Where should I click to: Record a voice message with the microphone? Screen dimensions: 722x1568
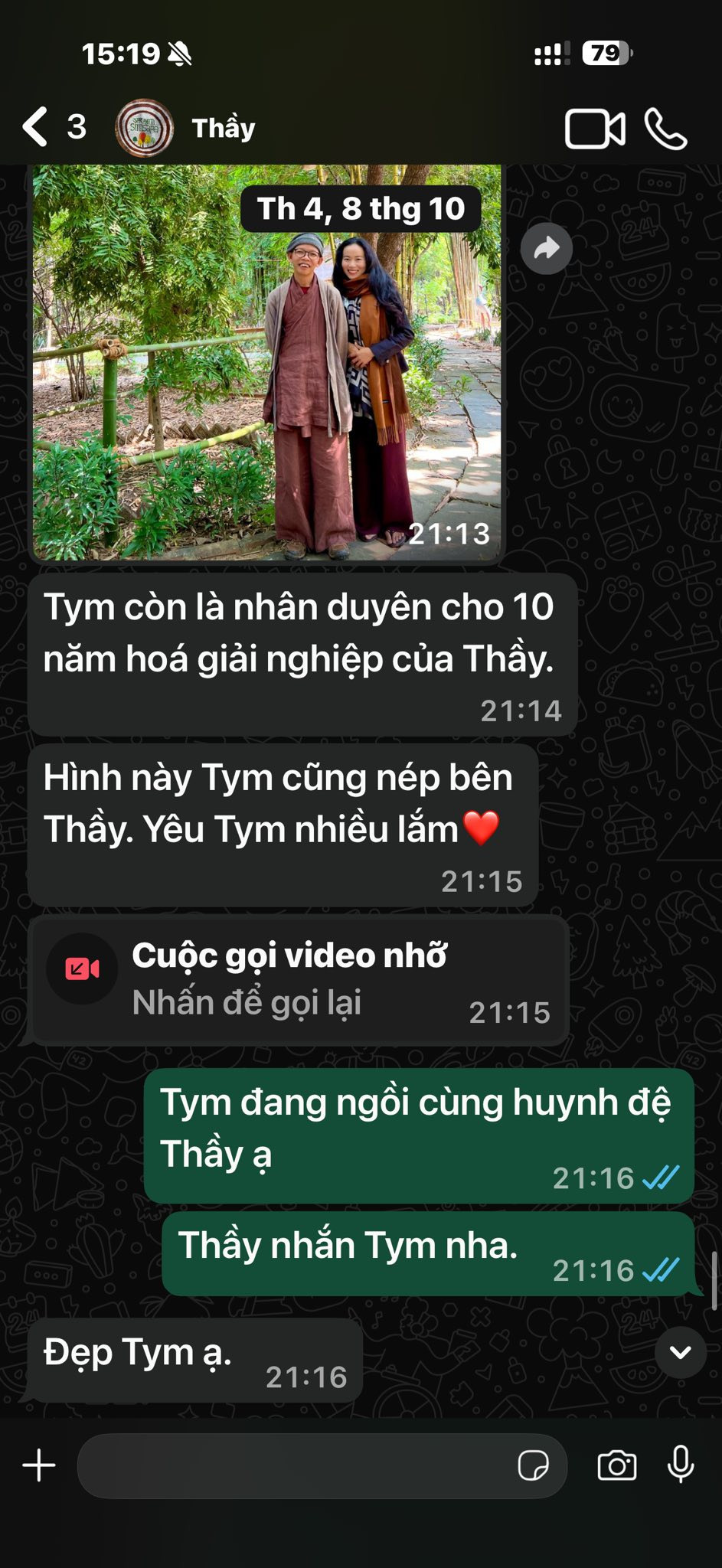click(x=680, y=1465)
